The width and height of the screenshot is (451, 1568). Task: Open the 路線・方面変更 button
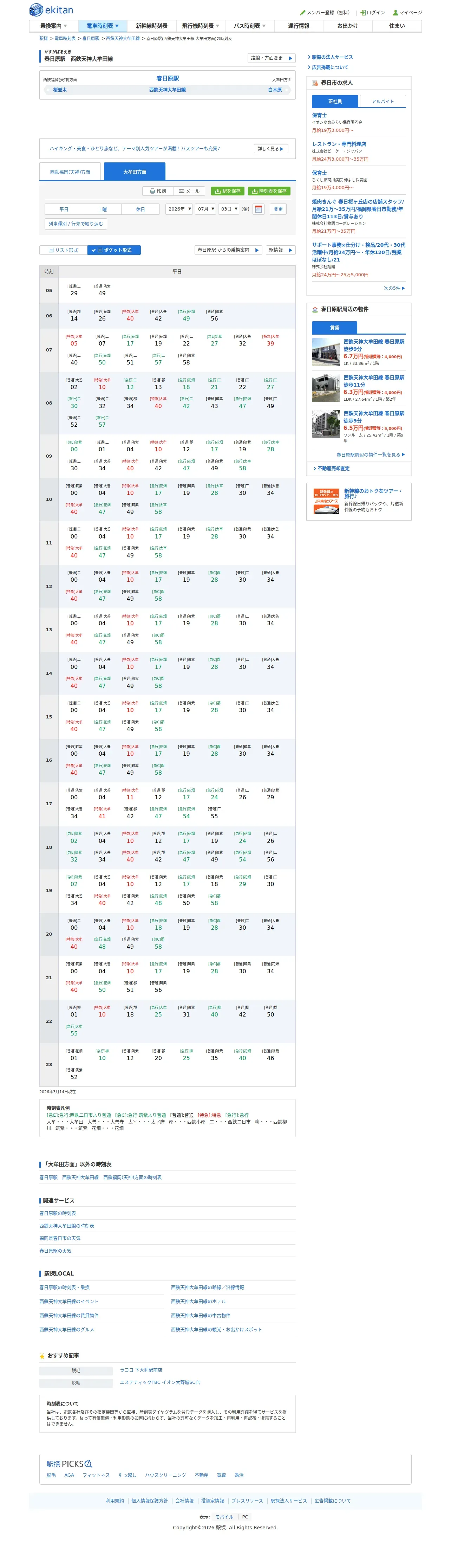coord(272,58)
